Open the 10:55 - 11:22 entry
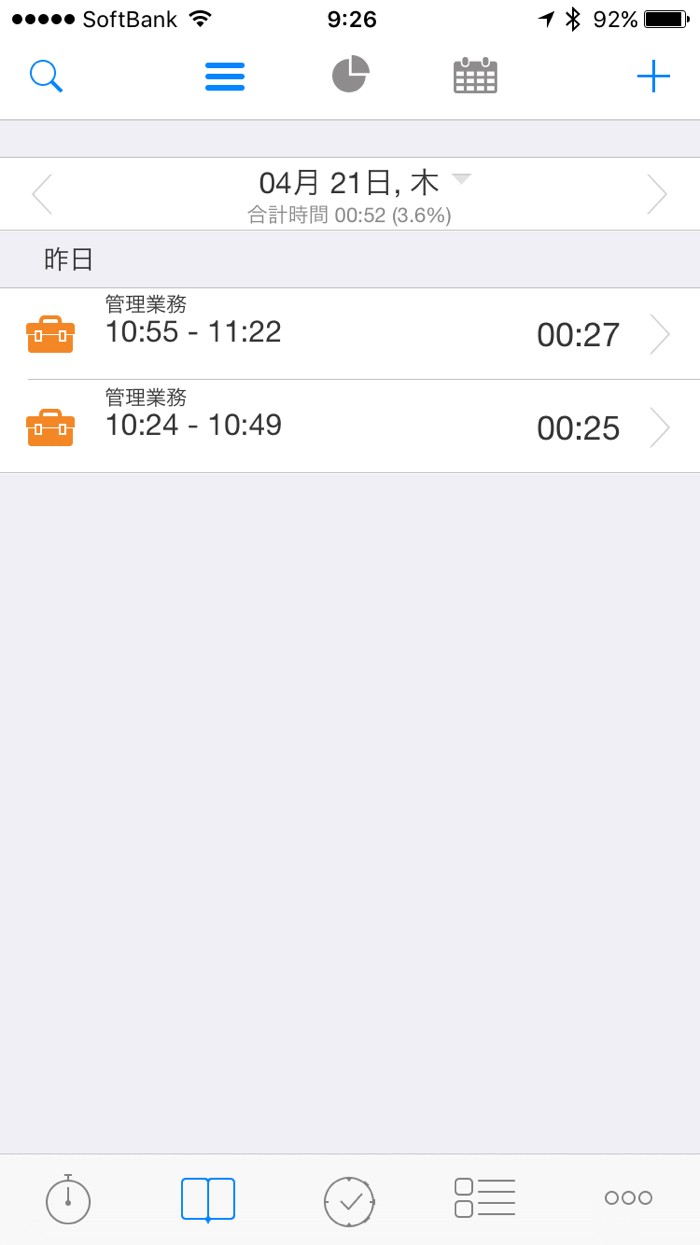 (350, 334)
